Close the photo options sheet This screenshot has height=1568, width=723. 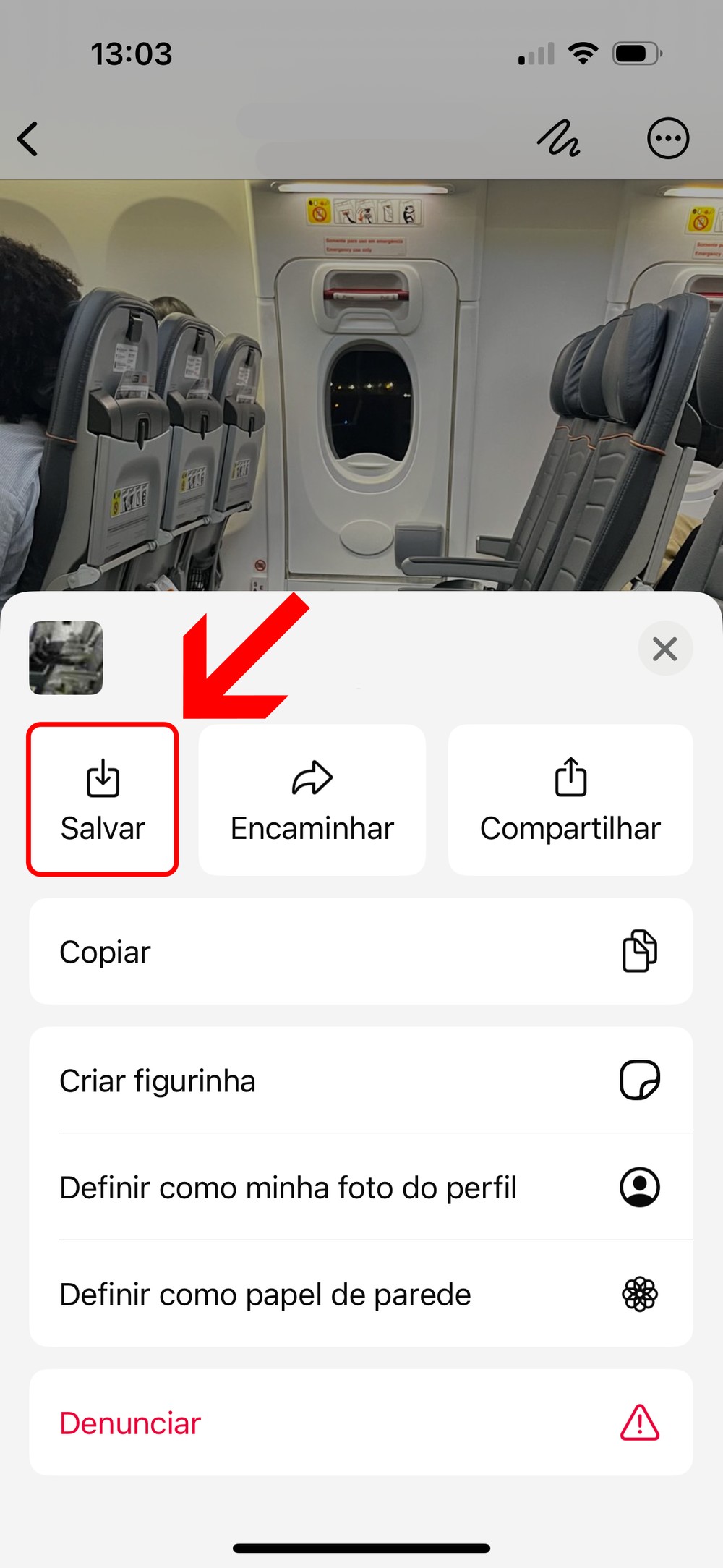664,649
